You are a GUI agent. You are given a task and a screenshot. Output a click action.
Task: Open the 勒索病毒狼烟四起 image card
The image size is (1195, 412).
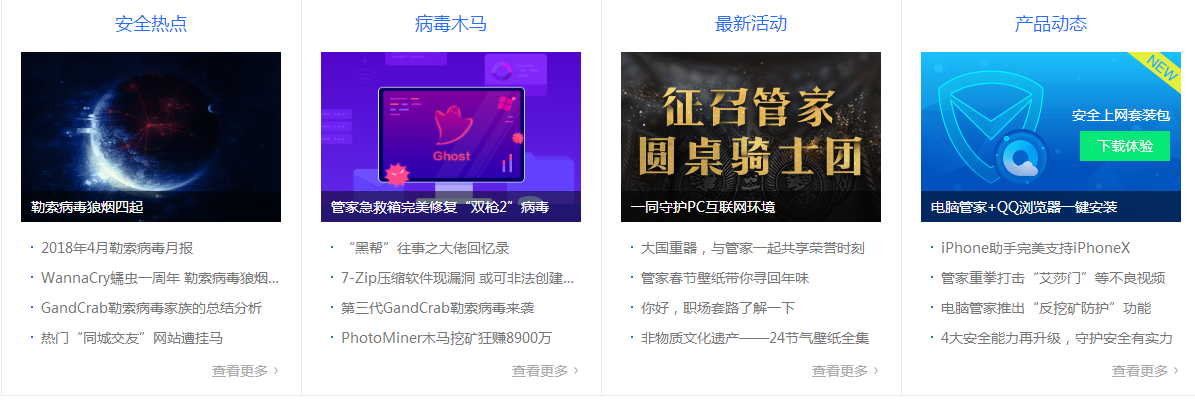pyautogui.click(x=150, y=136)
